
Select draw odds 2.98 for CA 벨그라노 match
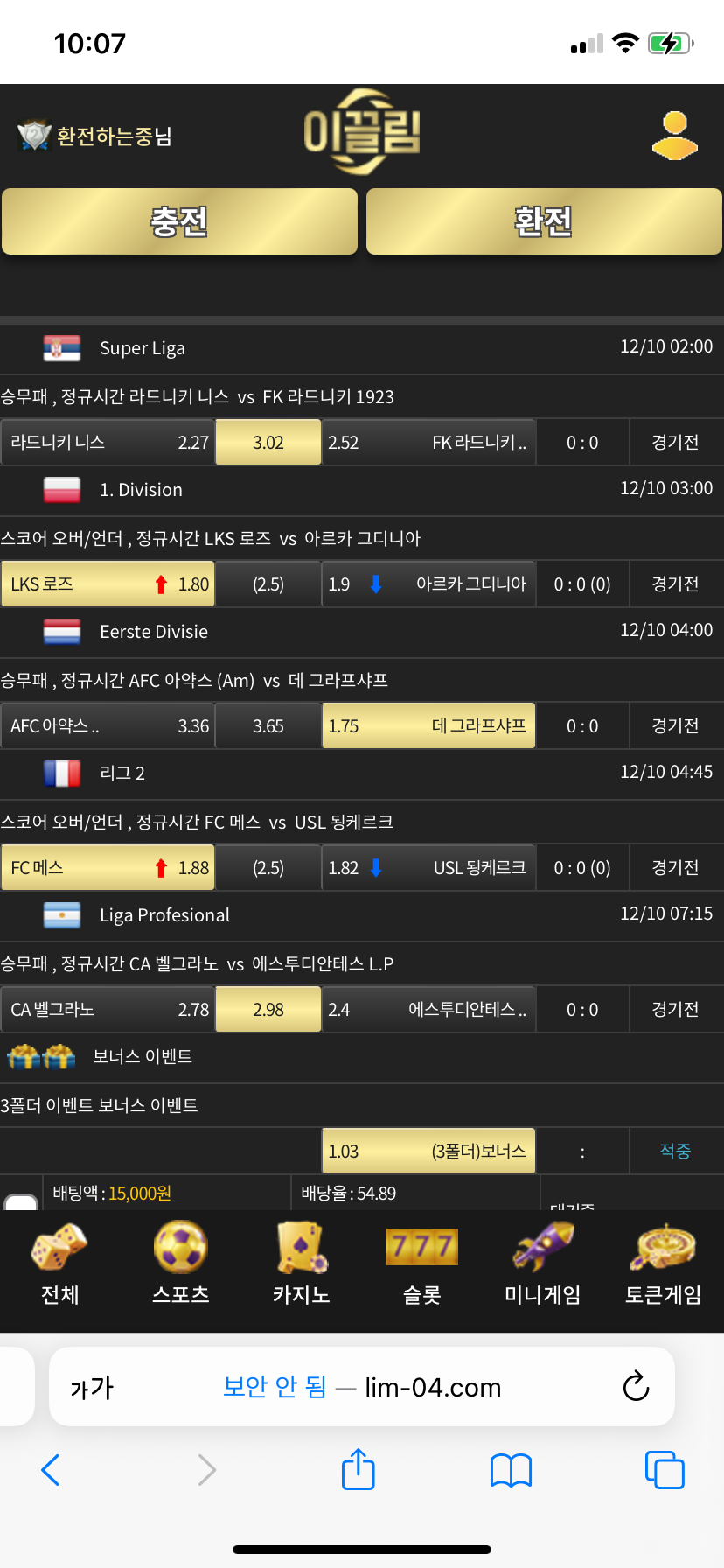[x=268, y=1010]
